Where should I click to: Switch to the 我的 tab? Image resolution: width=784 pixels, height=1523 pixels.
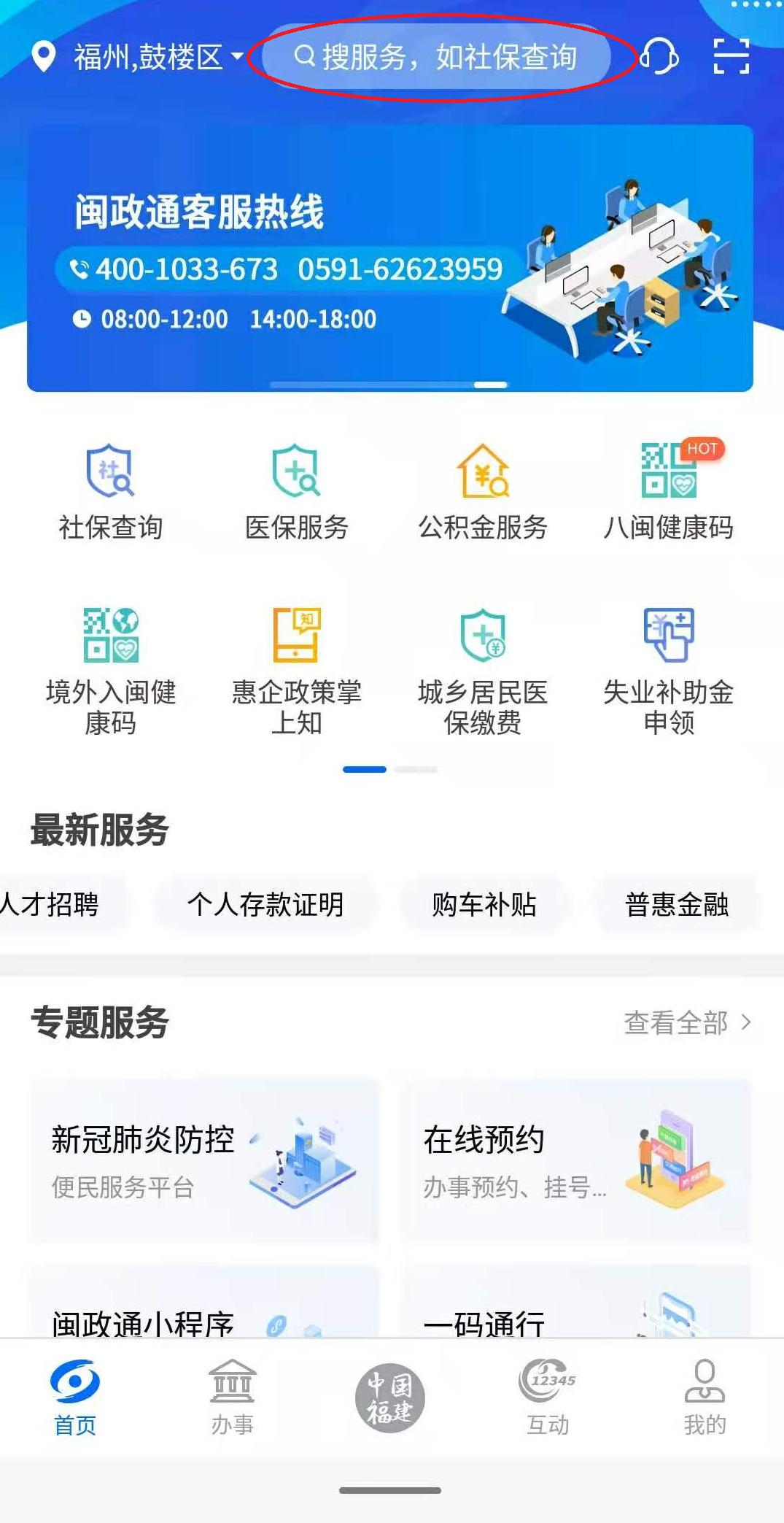705,1397
